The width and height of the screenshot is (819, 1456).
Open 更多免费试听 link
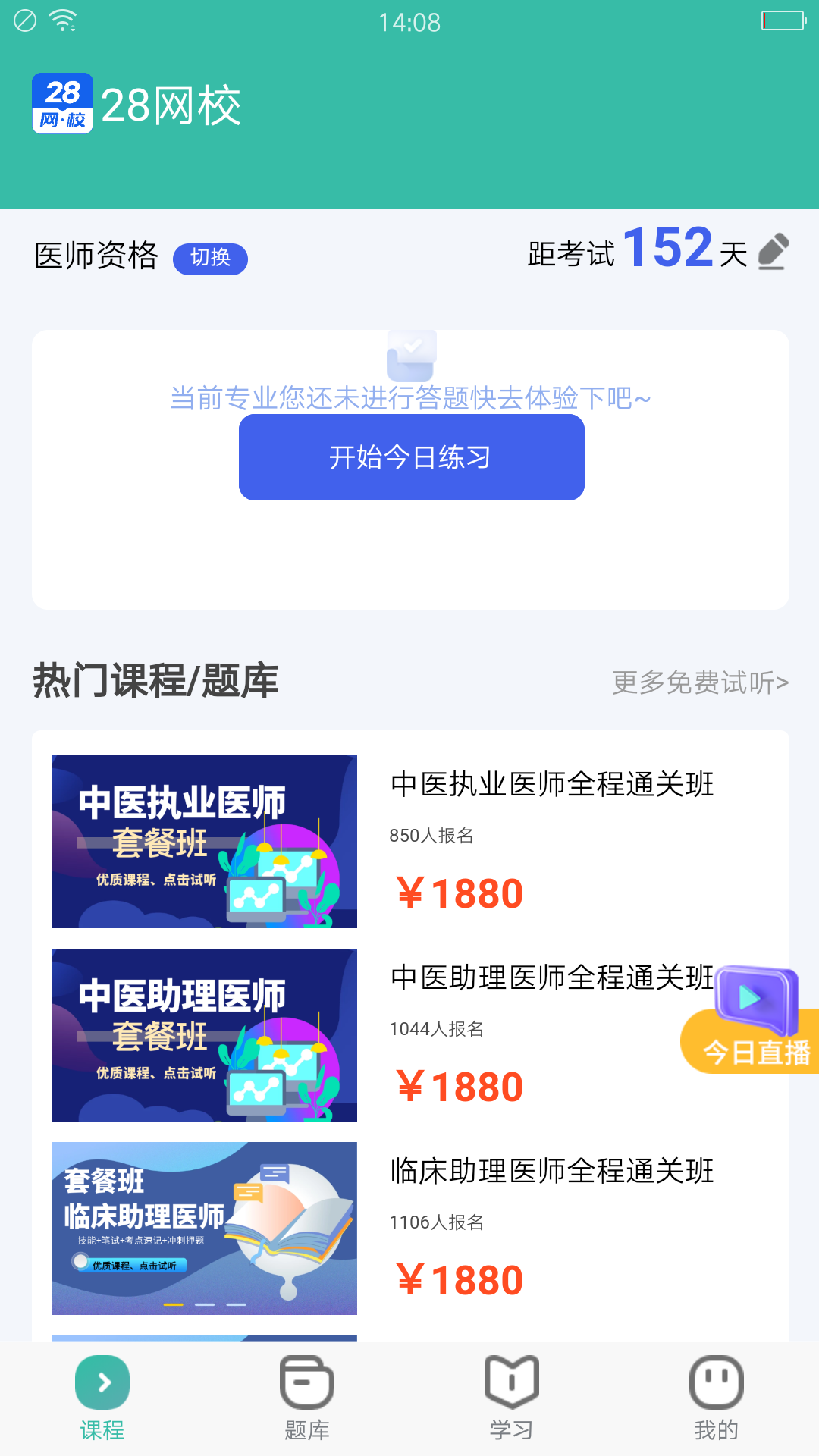[x=699, y=682]
